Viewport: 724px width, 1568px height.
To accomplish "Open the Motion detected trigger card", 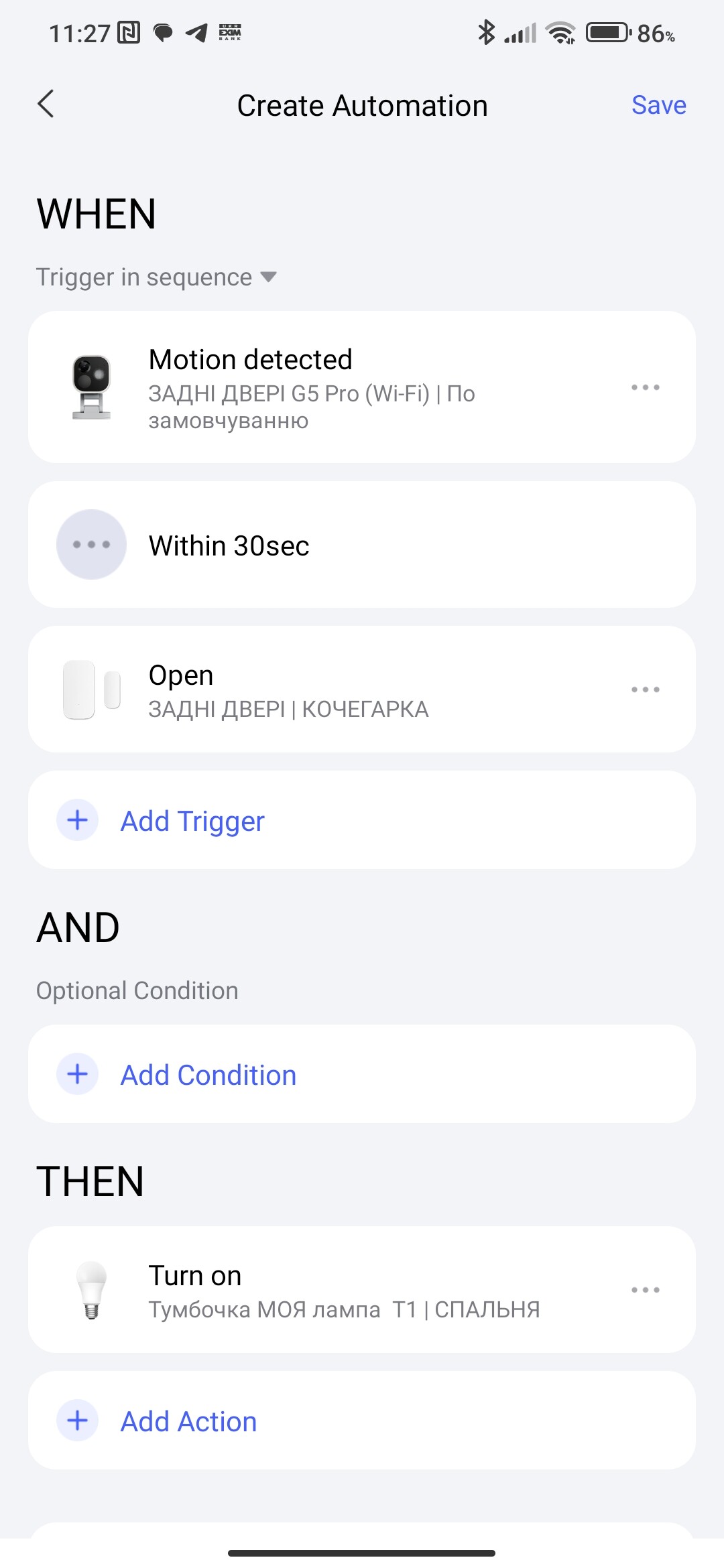I will tap(322, 387).
